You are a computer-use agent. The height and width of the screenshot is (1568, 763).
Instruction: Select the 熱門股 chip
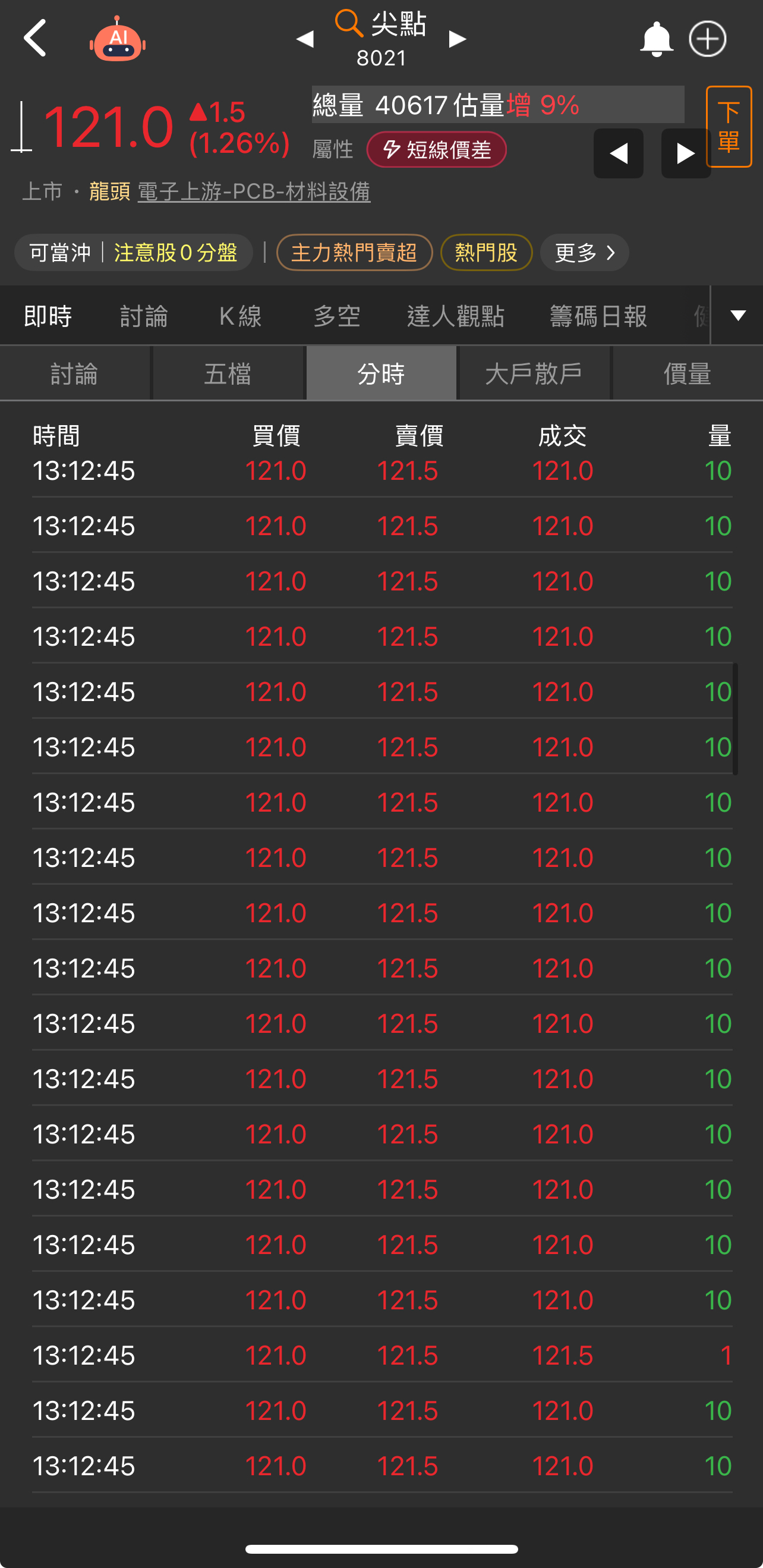tap(486, 252)
